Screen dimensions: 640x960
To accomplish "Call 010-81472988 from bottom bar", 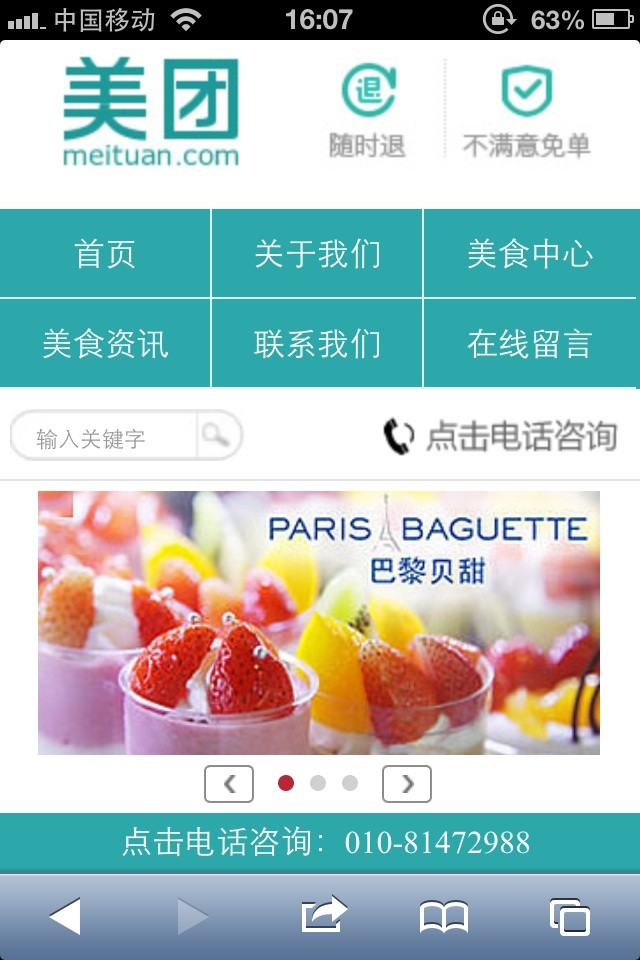I will coord(326,842).
